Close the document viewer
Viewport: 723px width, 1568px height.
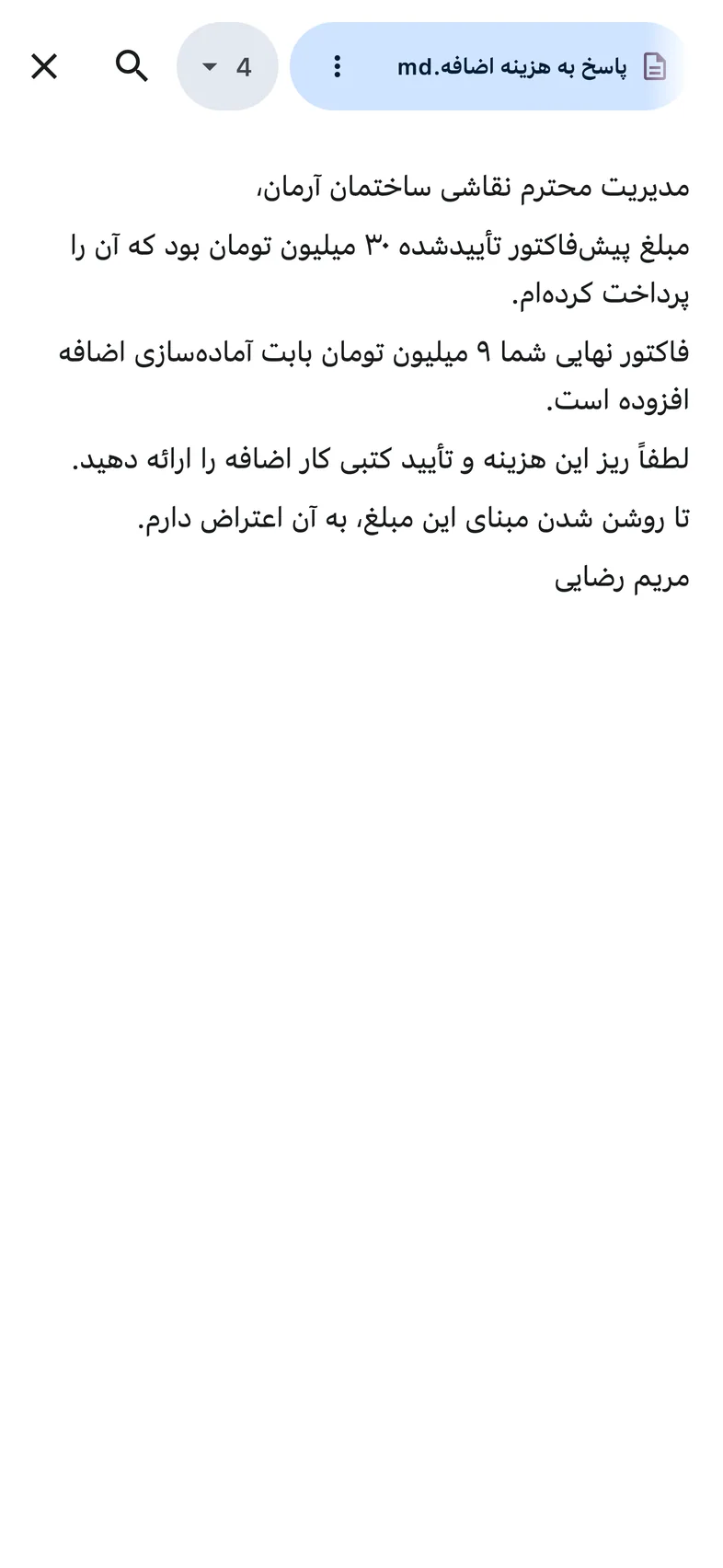(44, 66)
